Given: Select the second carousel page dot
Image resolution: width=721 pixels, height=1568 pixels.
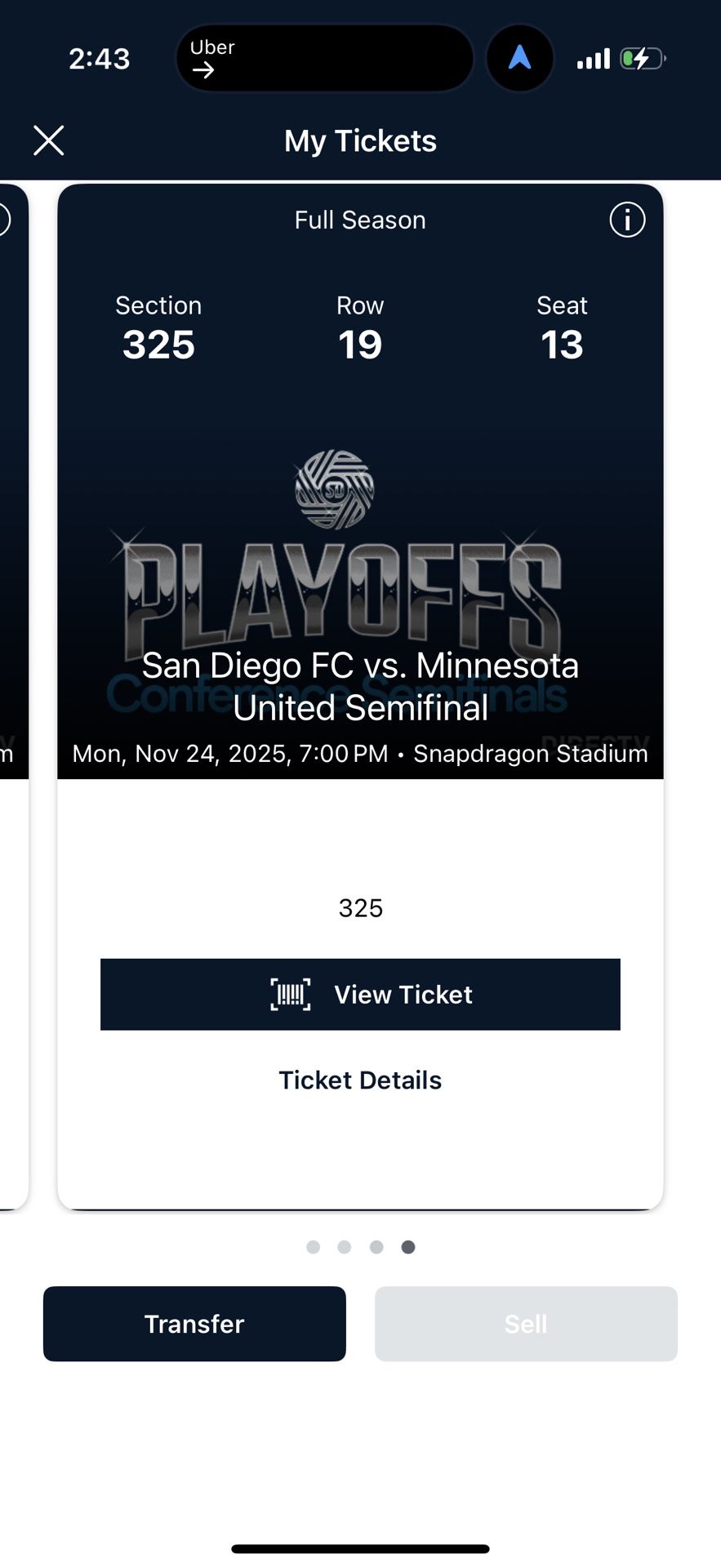Looking at the screenshot, I should (344, 1246).
